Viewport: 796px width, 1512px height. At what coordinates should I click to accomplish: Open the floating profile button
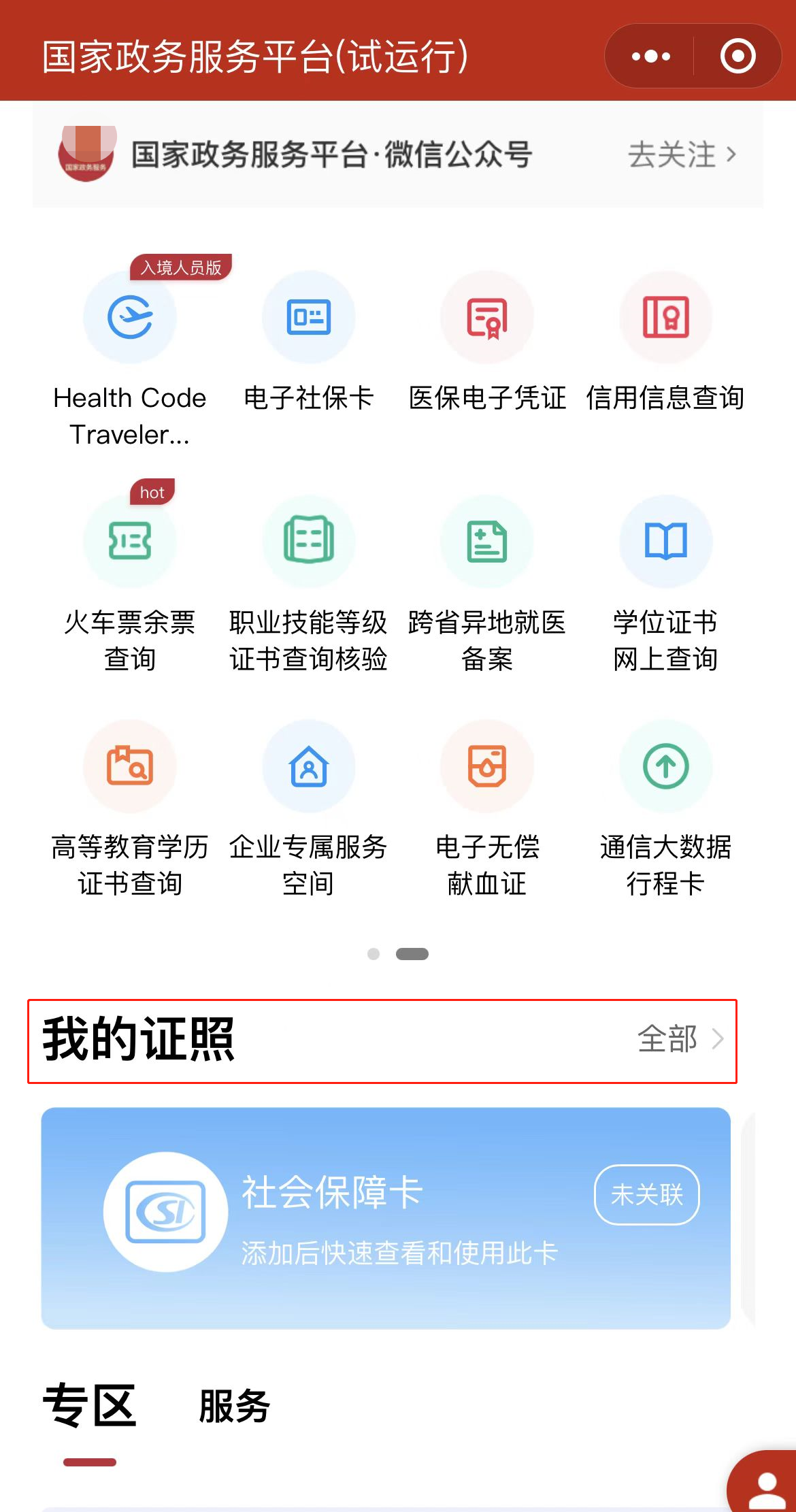[765, 1487]
